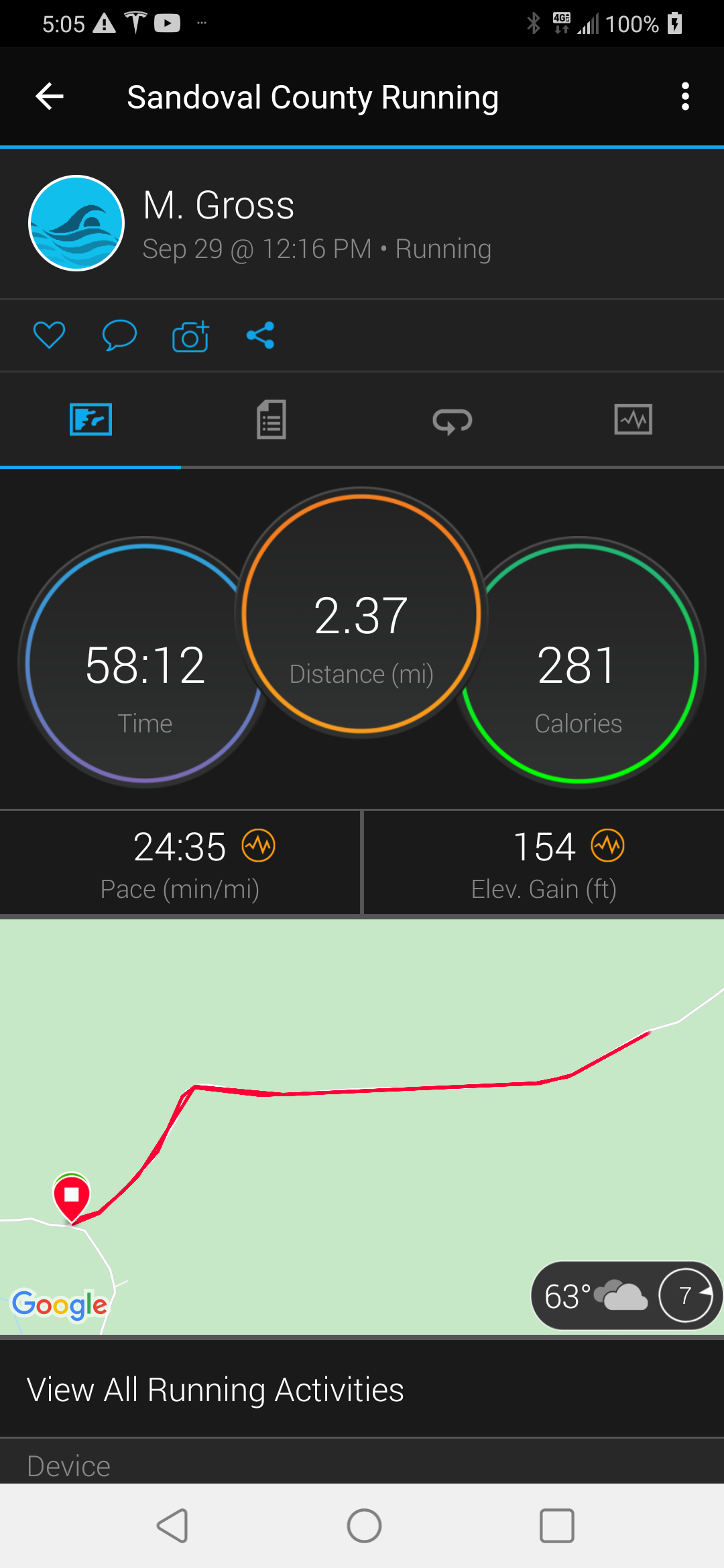Go back using the app bar arrow
This screenshot has height=1568, width=724.
(50, 97)
